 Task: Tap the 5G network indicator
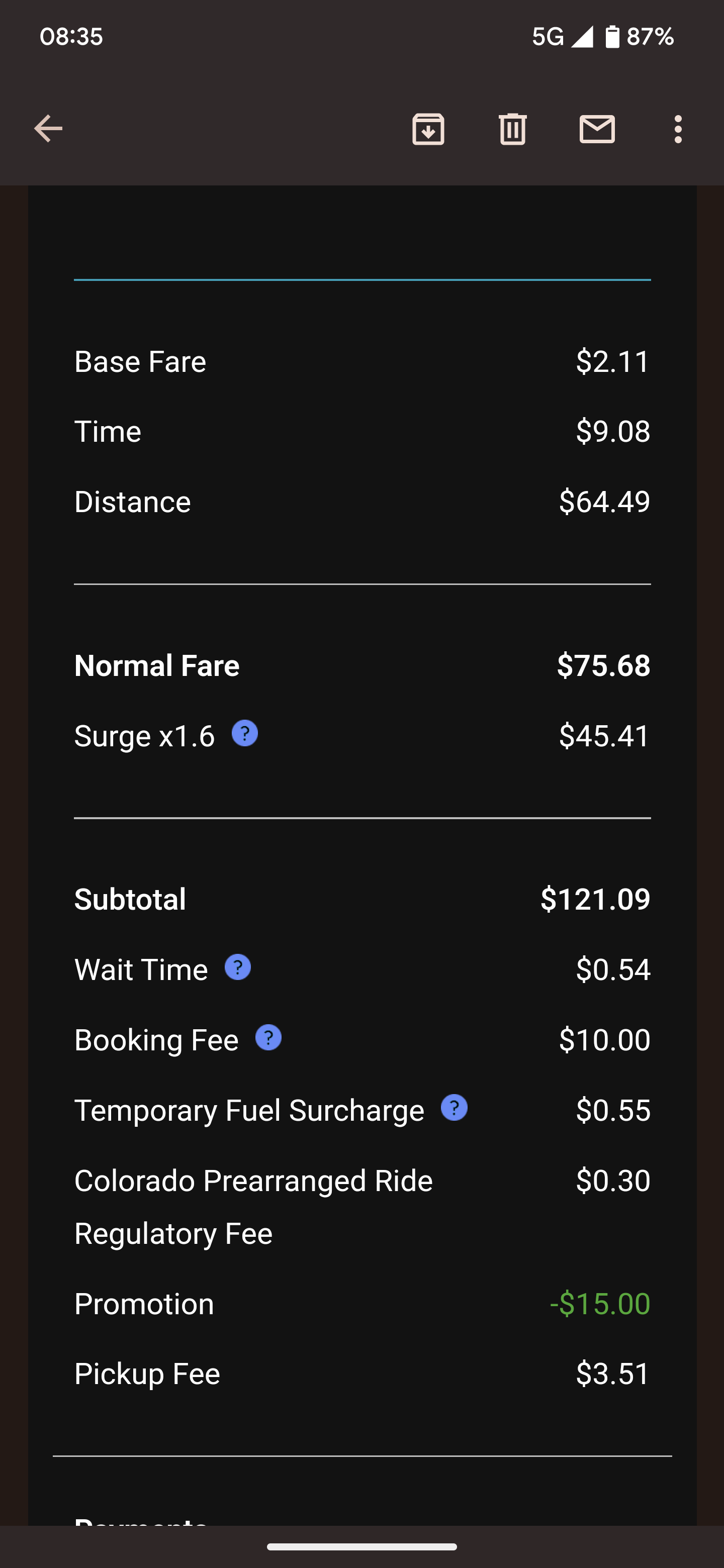coord(548,37)
